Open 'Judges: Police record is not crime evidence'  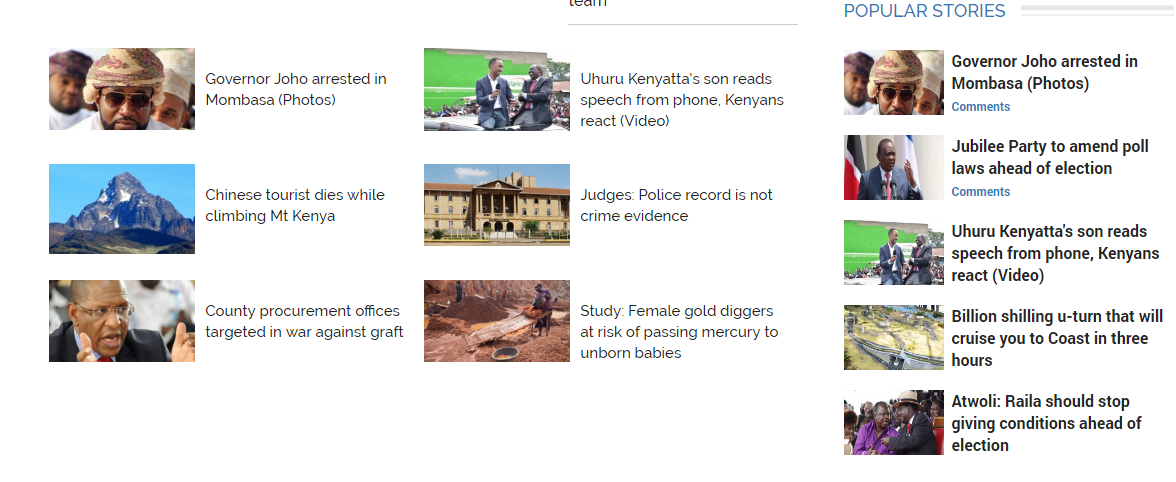point(676,205)
